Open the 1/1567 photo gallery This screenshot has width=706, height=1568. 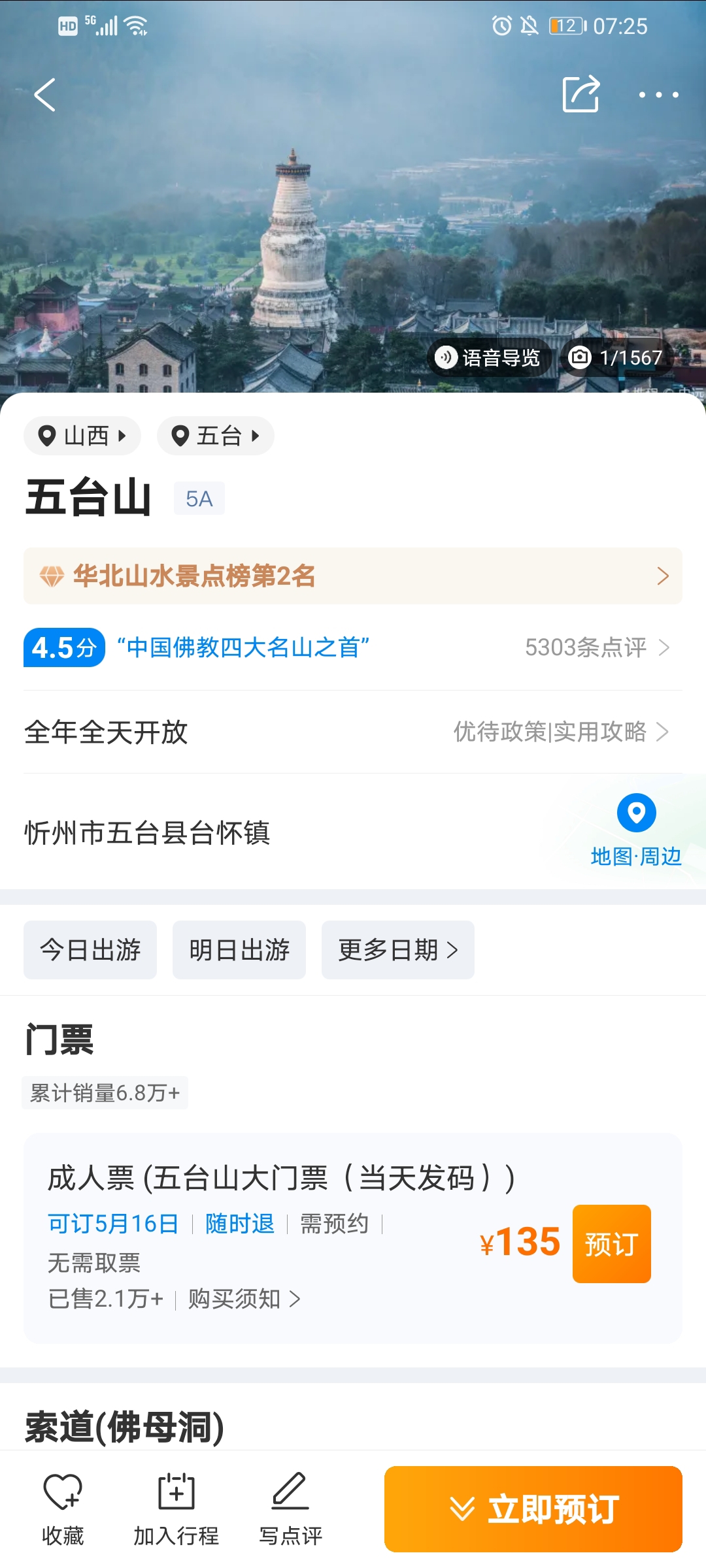point(616,357)
